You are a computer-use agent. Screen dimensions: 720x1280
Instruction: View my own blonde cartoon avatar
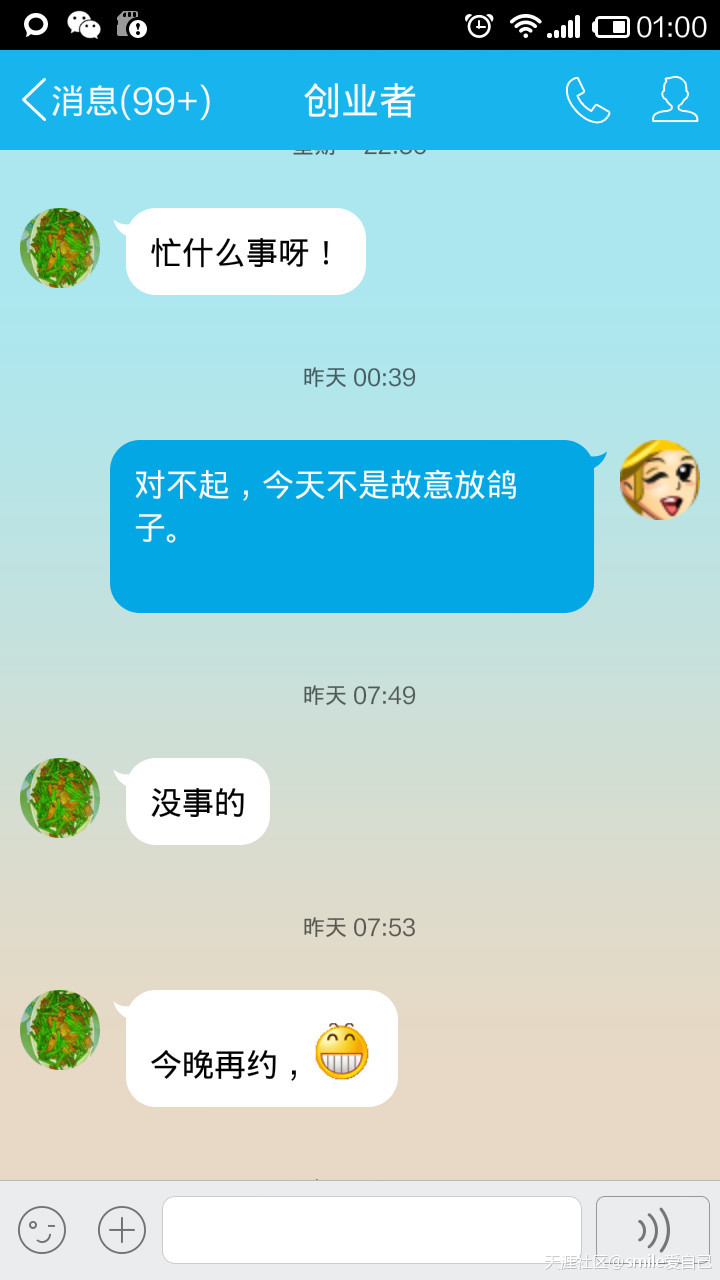pos(659,480)
